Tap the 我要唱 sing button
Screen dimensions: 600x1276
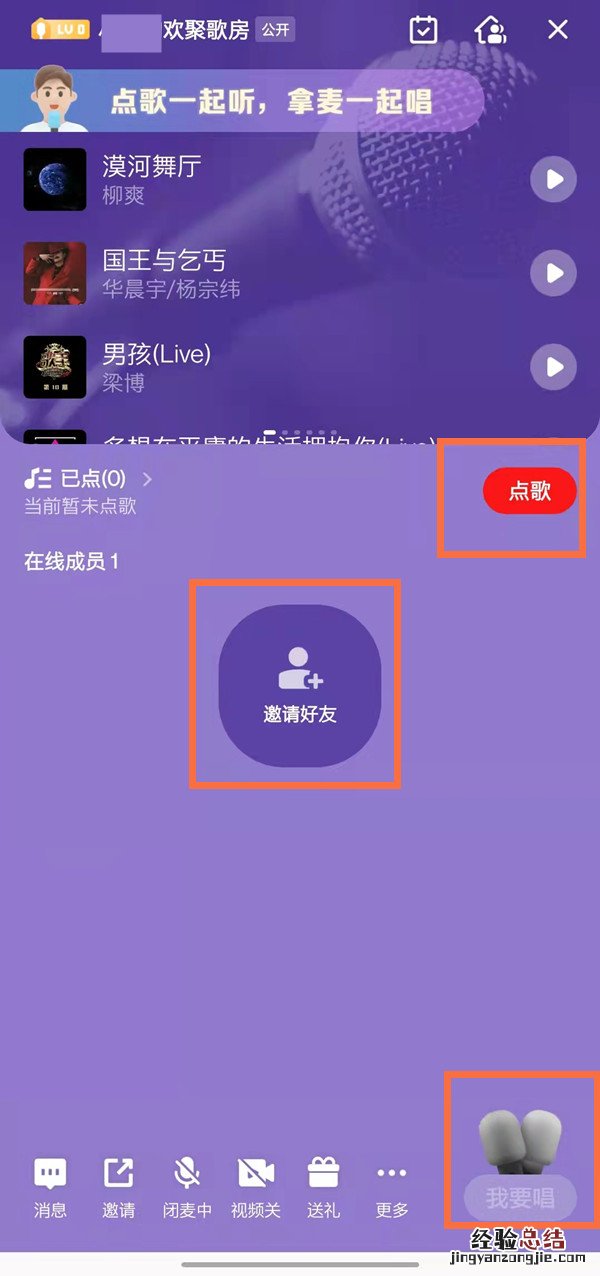pos(520,1197)
